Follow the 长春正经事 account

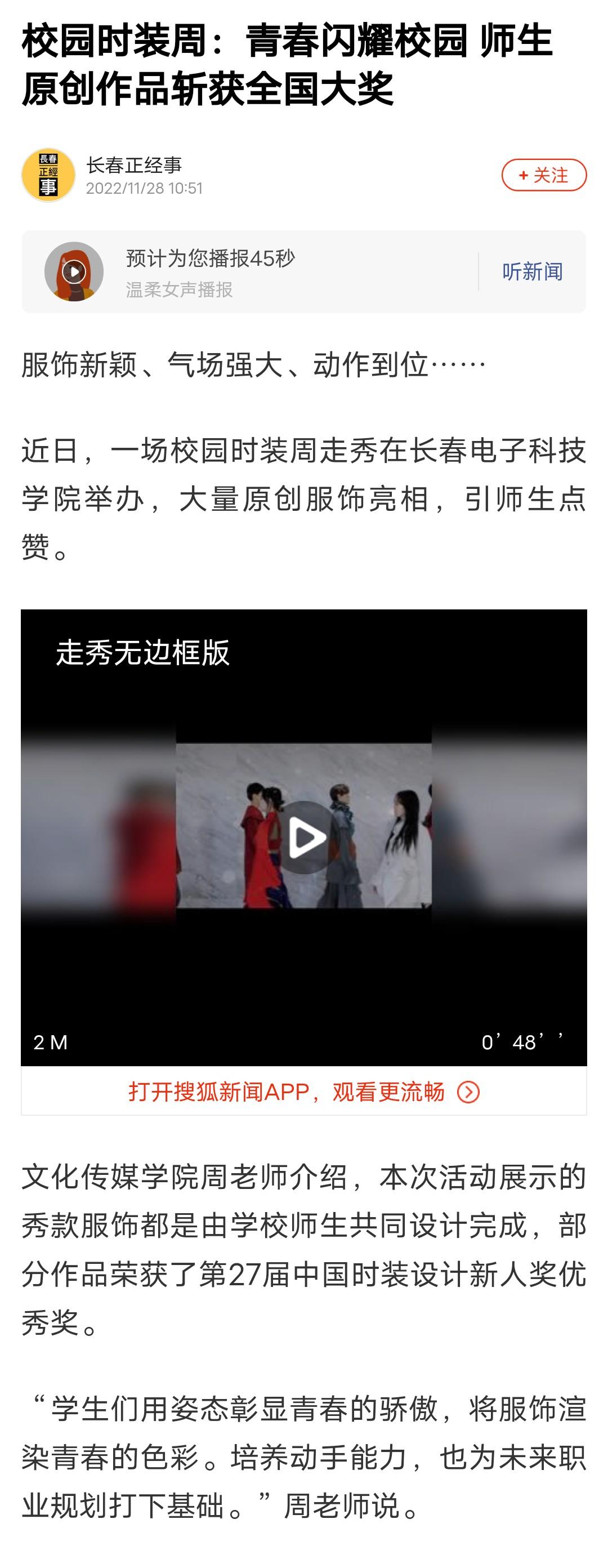(x=543, y=175)
